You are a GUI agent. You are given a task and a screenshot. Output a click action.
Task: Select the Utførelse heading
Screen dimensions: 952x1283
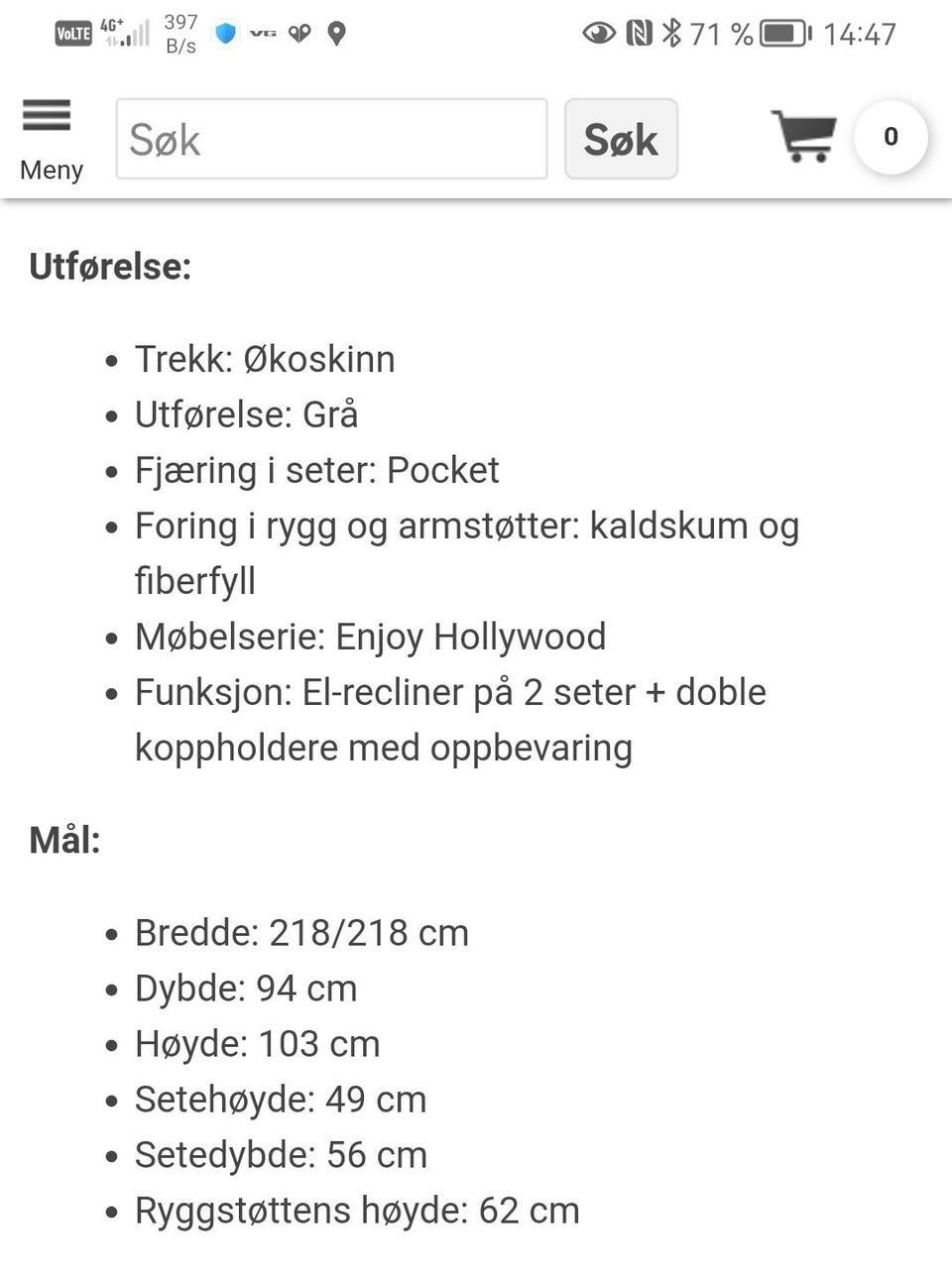tap(110, 266)
